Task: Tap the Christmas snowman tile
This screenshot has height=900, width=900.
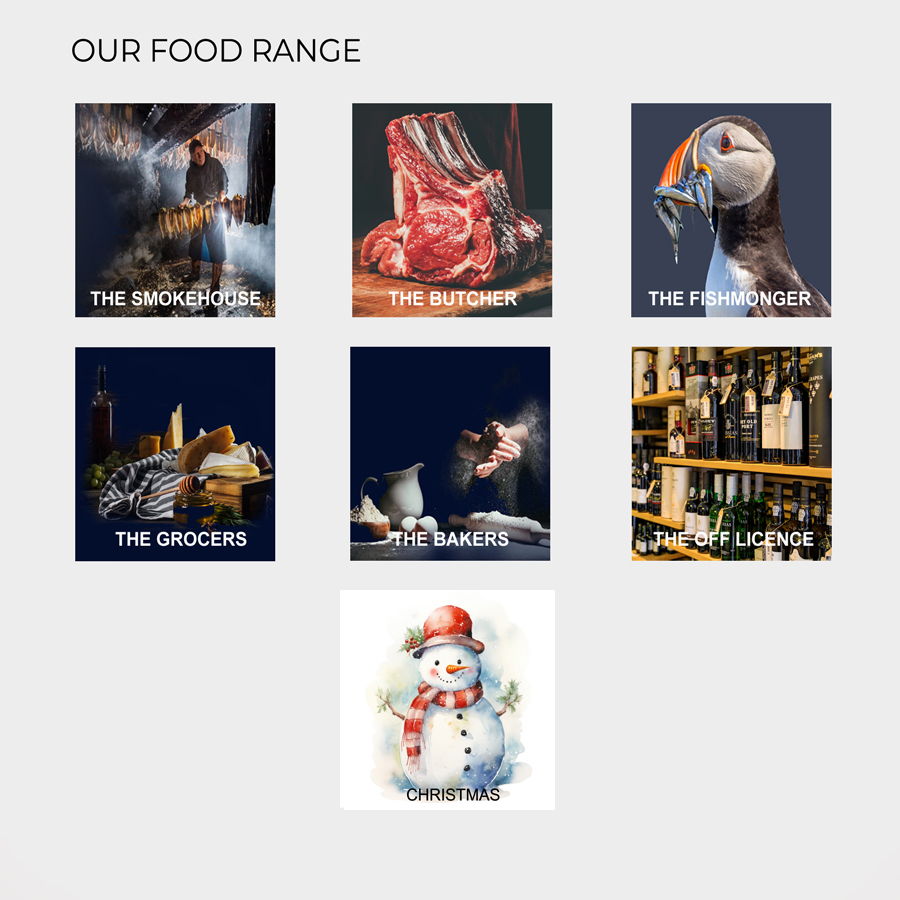Action: coord(447,699)
